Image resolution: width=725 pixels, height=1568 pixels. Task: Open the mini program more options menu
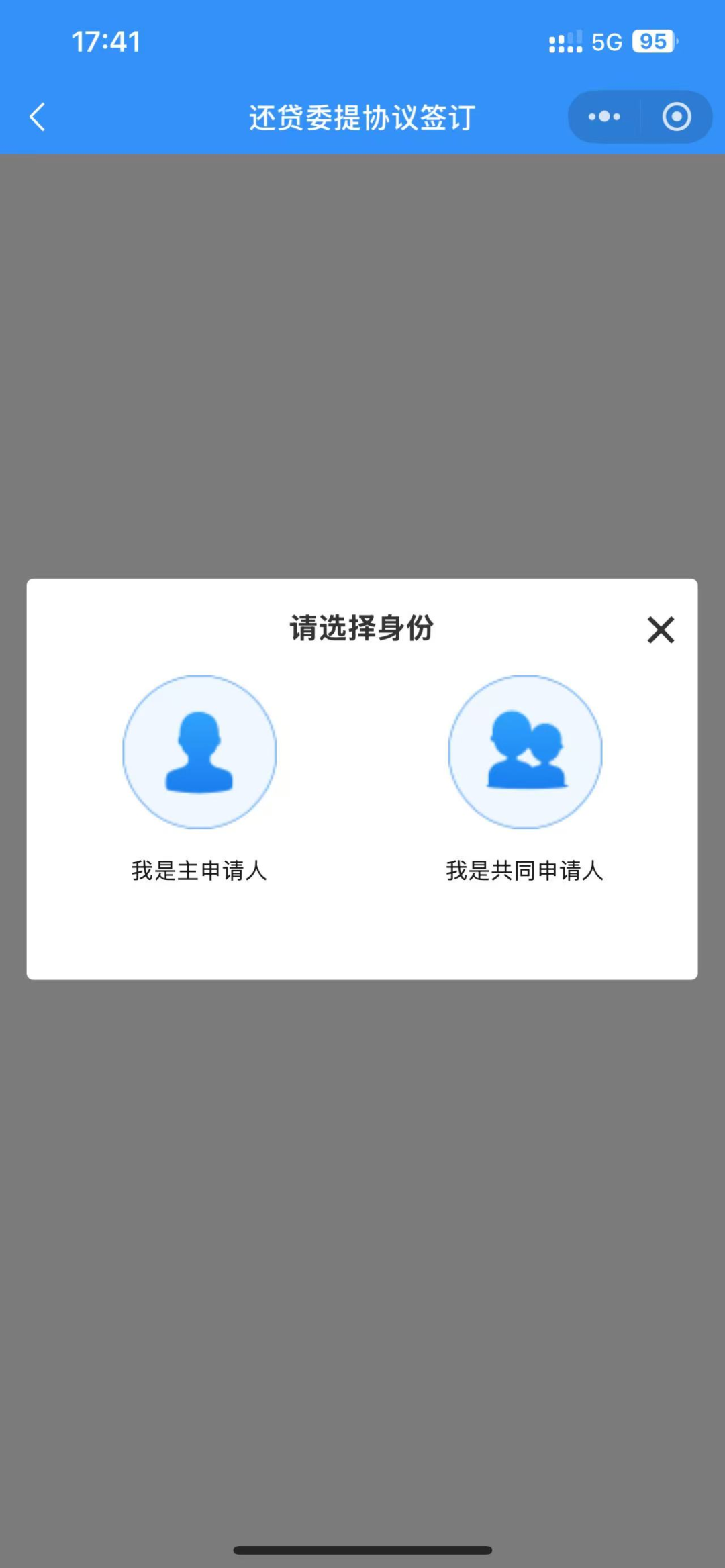coord(604,117)
